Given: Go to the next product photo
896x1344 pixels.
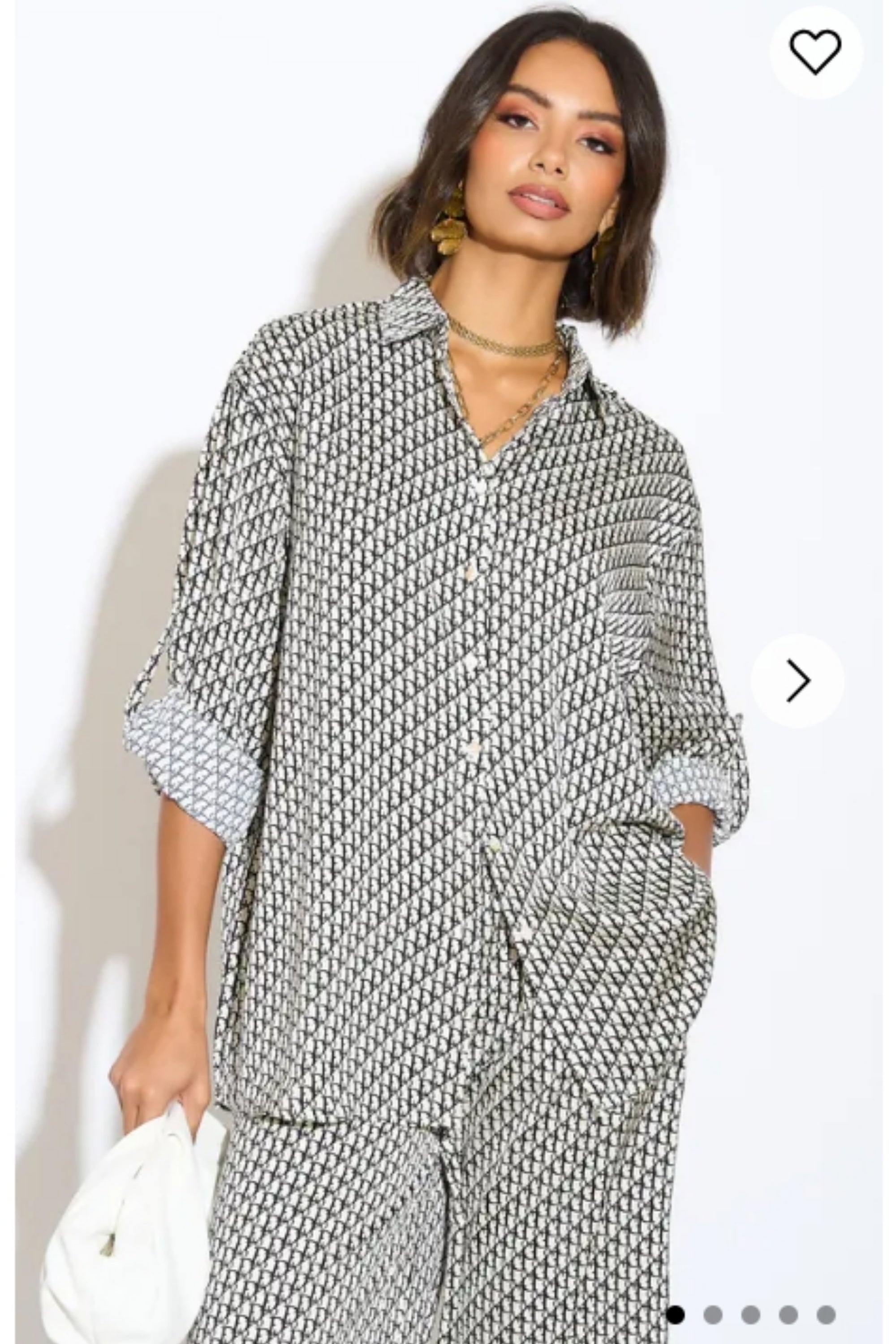Looking at the screenshot, I should tap(797, 680).
